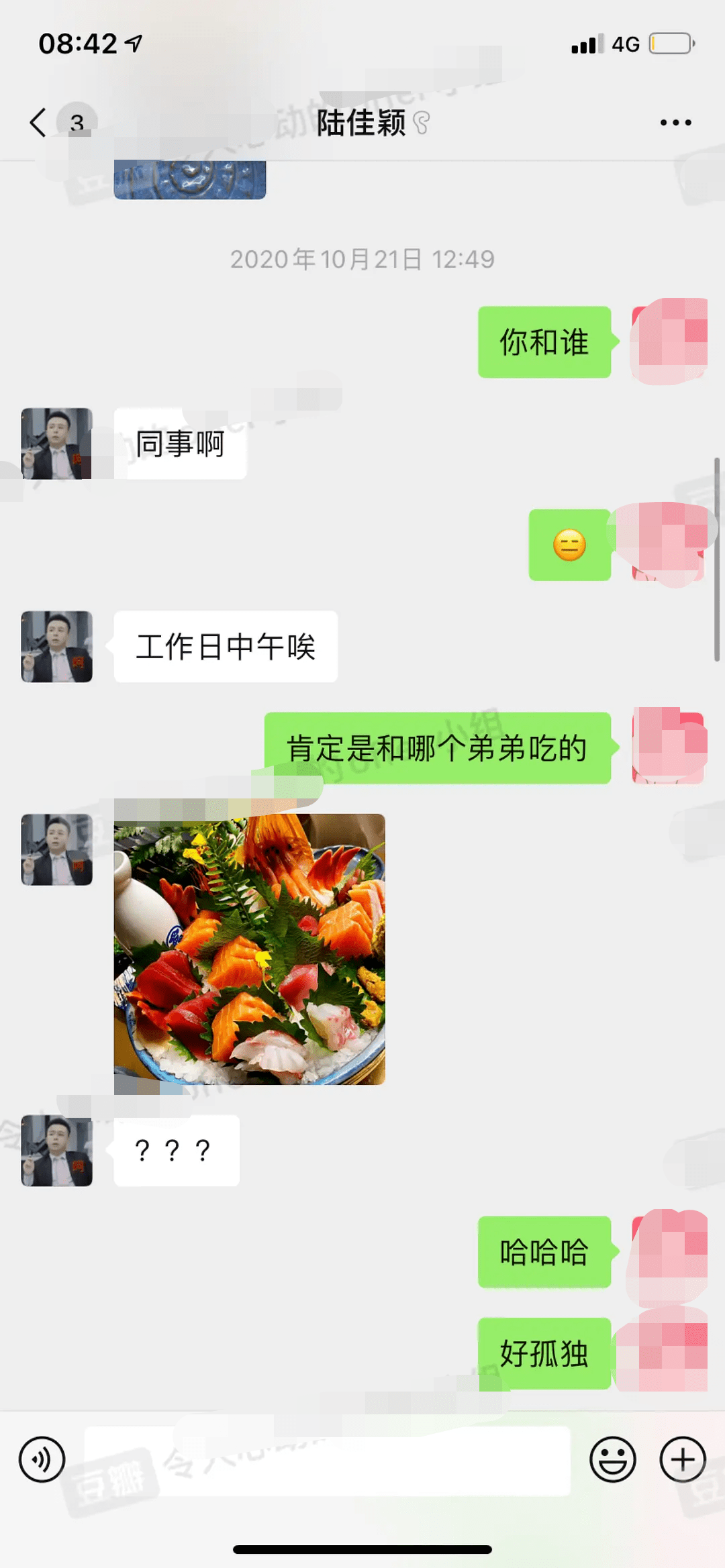The image size is (725, 1568).
Task: Open the partially visible image at top
Action: 190,180
